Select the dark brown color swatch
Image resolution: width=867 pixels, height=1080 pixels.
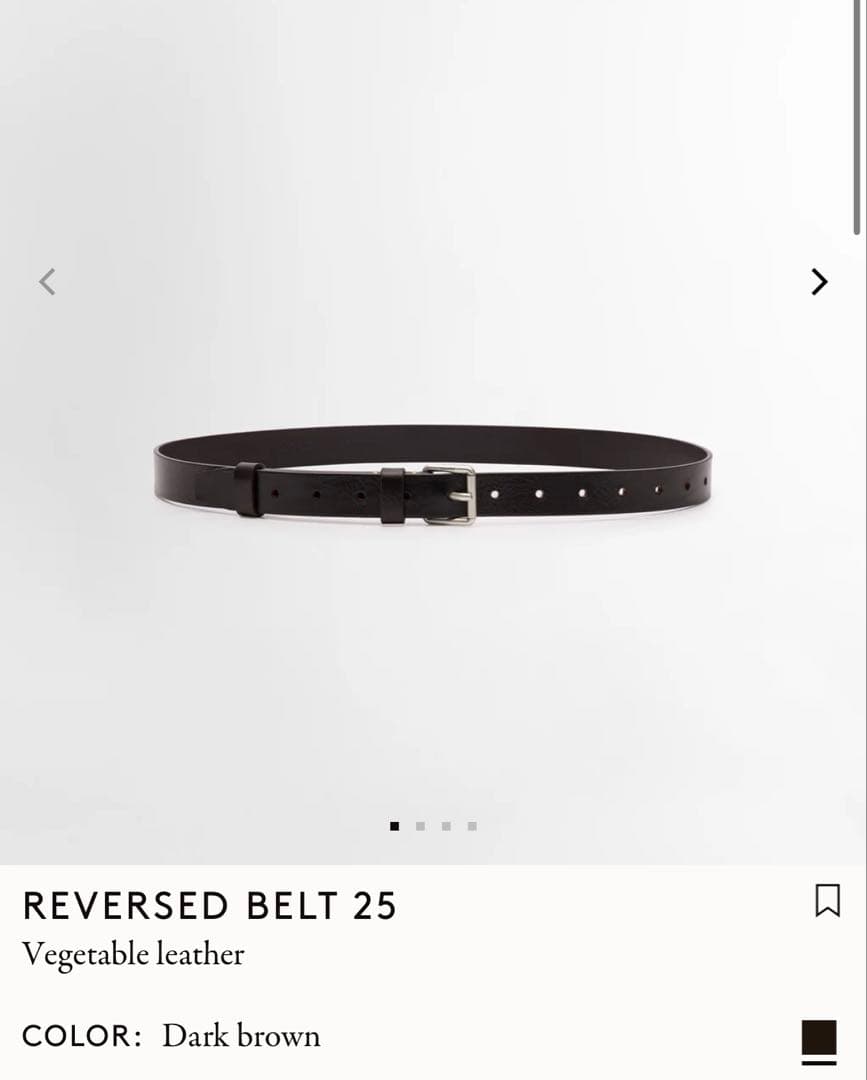(819, 1037)
